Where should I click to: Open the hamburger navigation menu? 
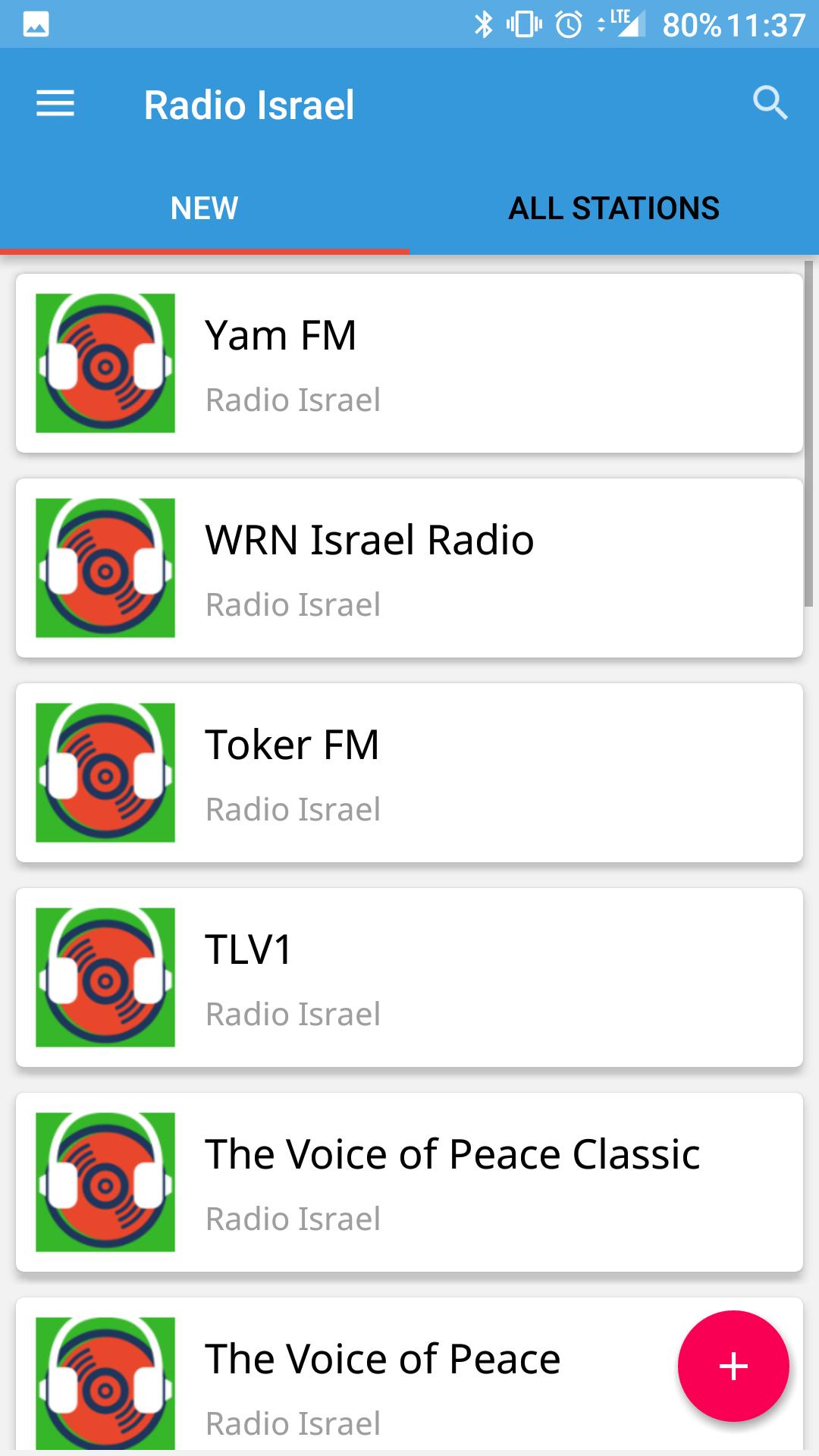pyautogui.click(x=55, y=104)
